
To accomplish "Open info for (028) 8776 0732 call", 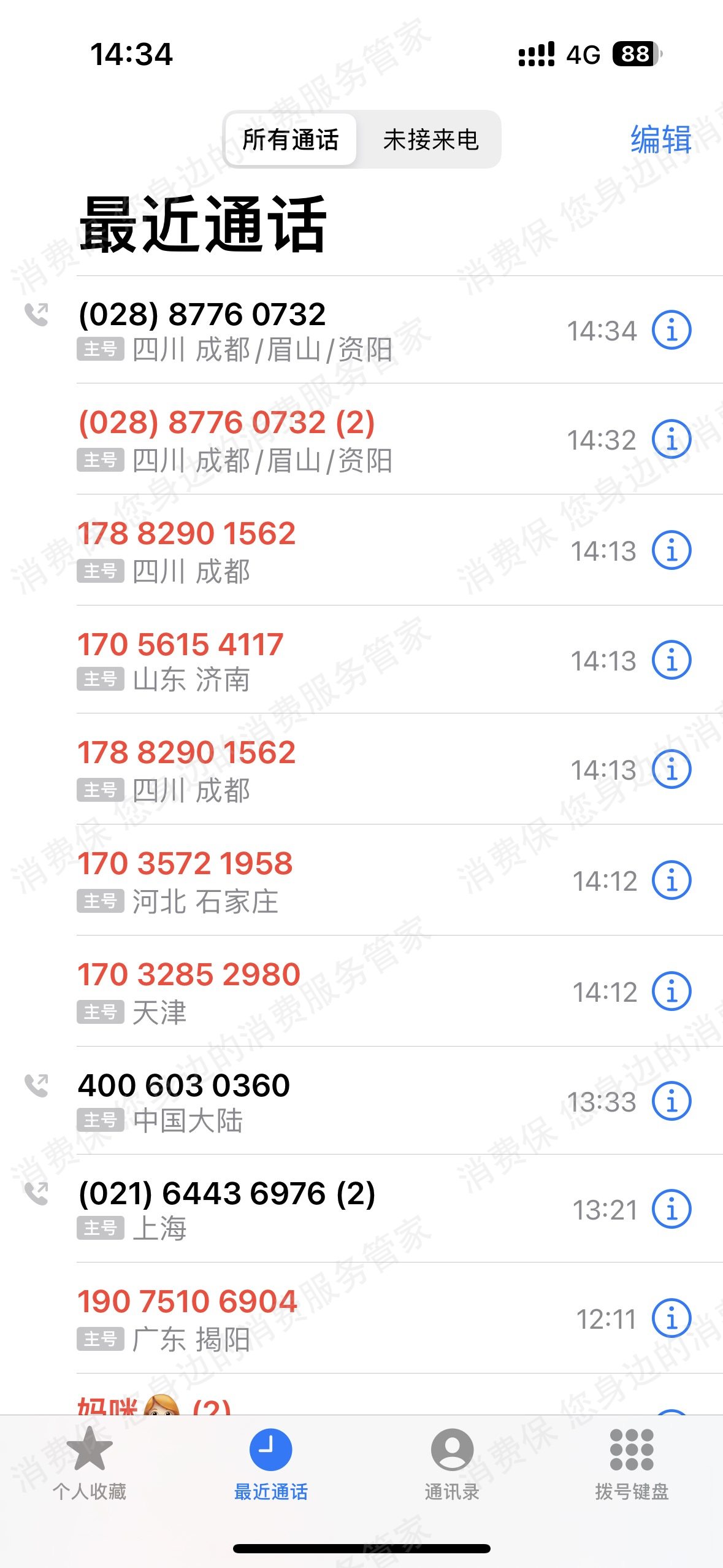I will (675, 331).
